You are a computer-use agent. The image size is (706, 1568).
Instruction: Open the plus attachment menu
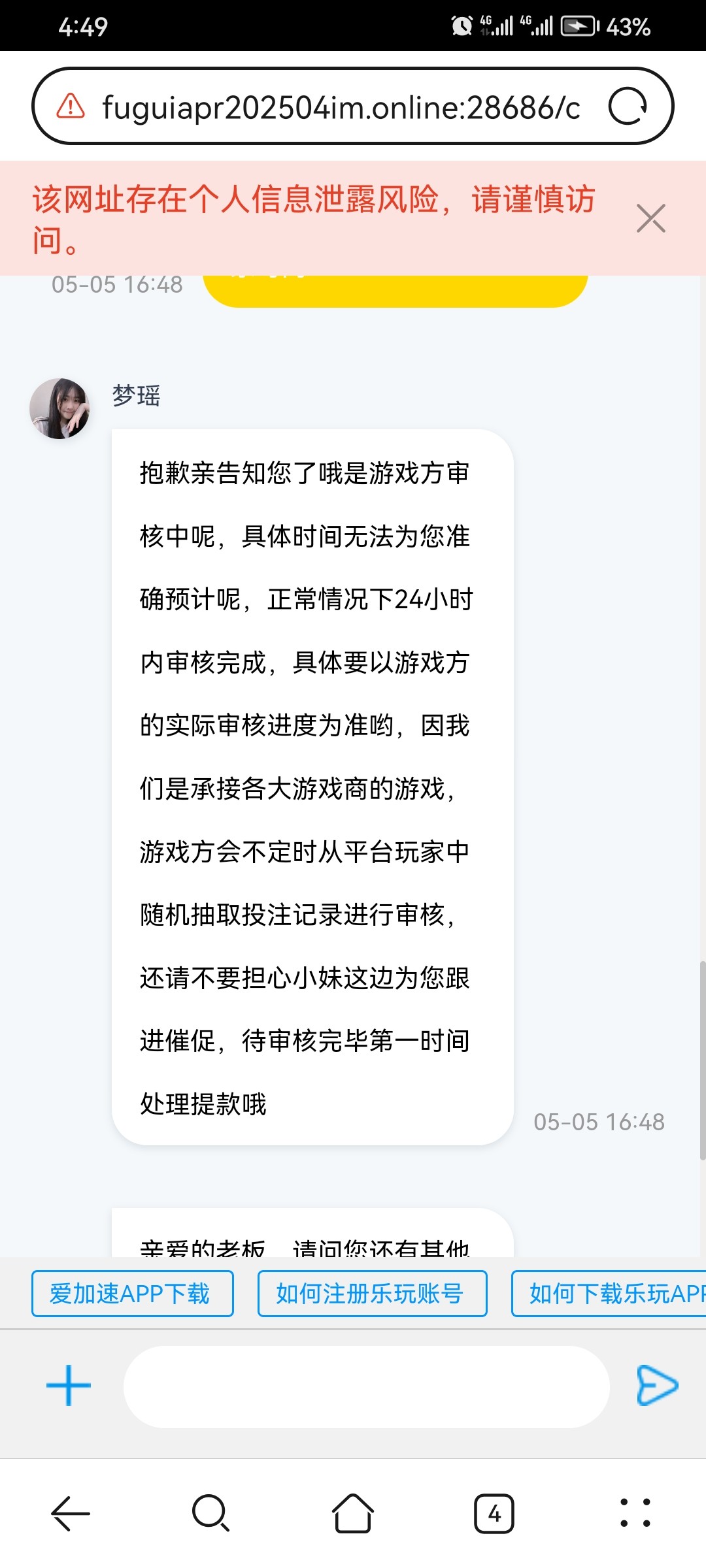[x=69, y=1385]
